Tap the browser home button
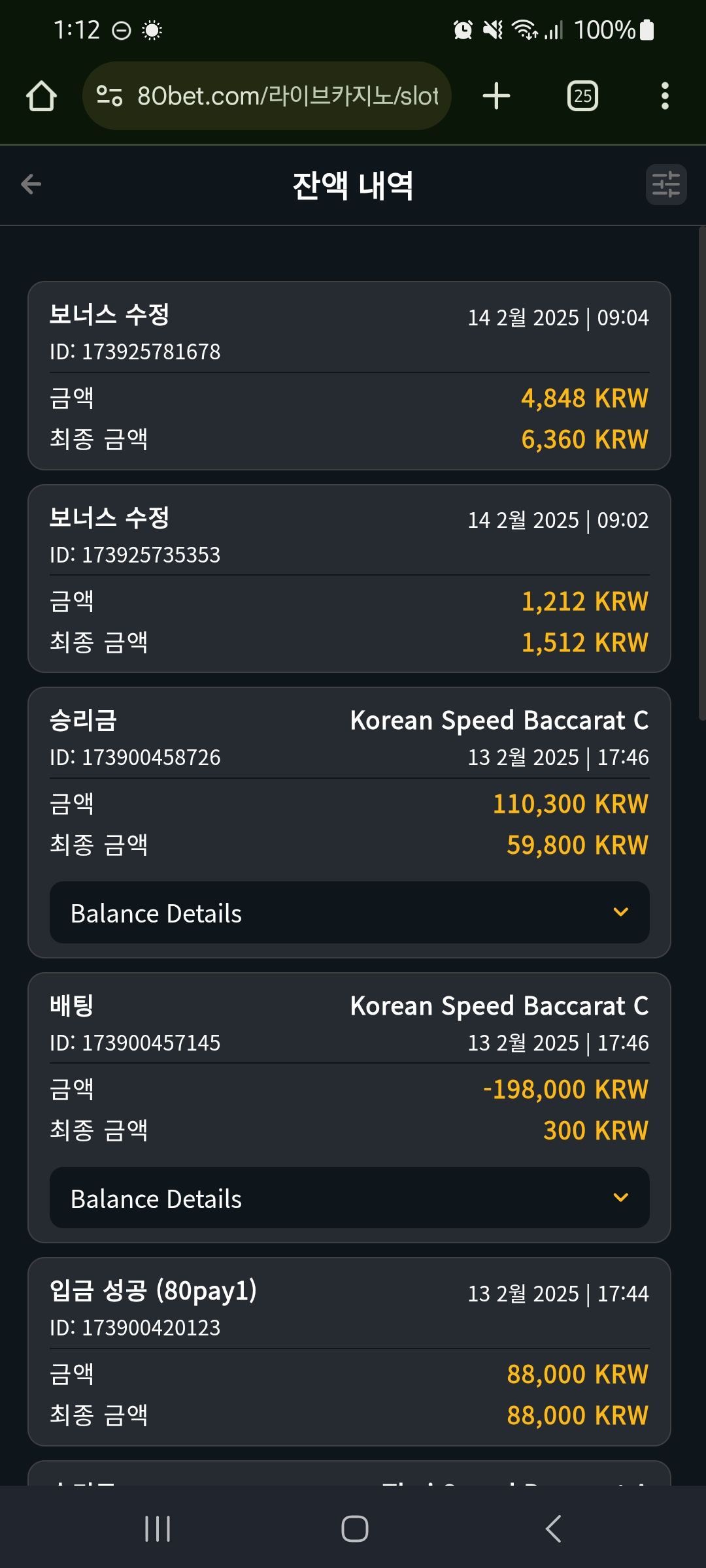706x1568 pixels. [x=41, y=96]
